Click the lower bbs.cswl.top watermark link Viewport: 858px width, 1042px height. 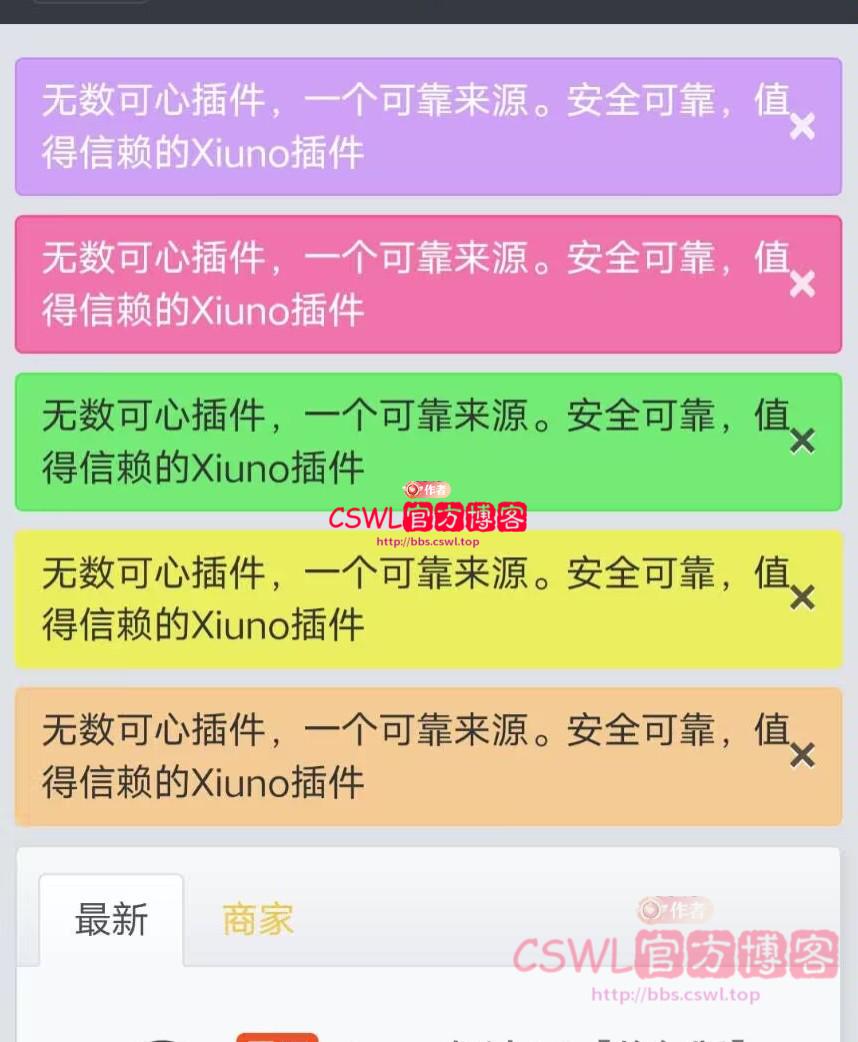pos(676,994)
